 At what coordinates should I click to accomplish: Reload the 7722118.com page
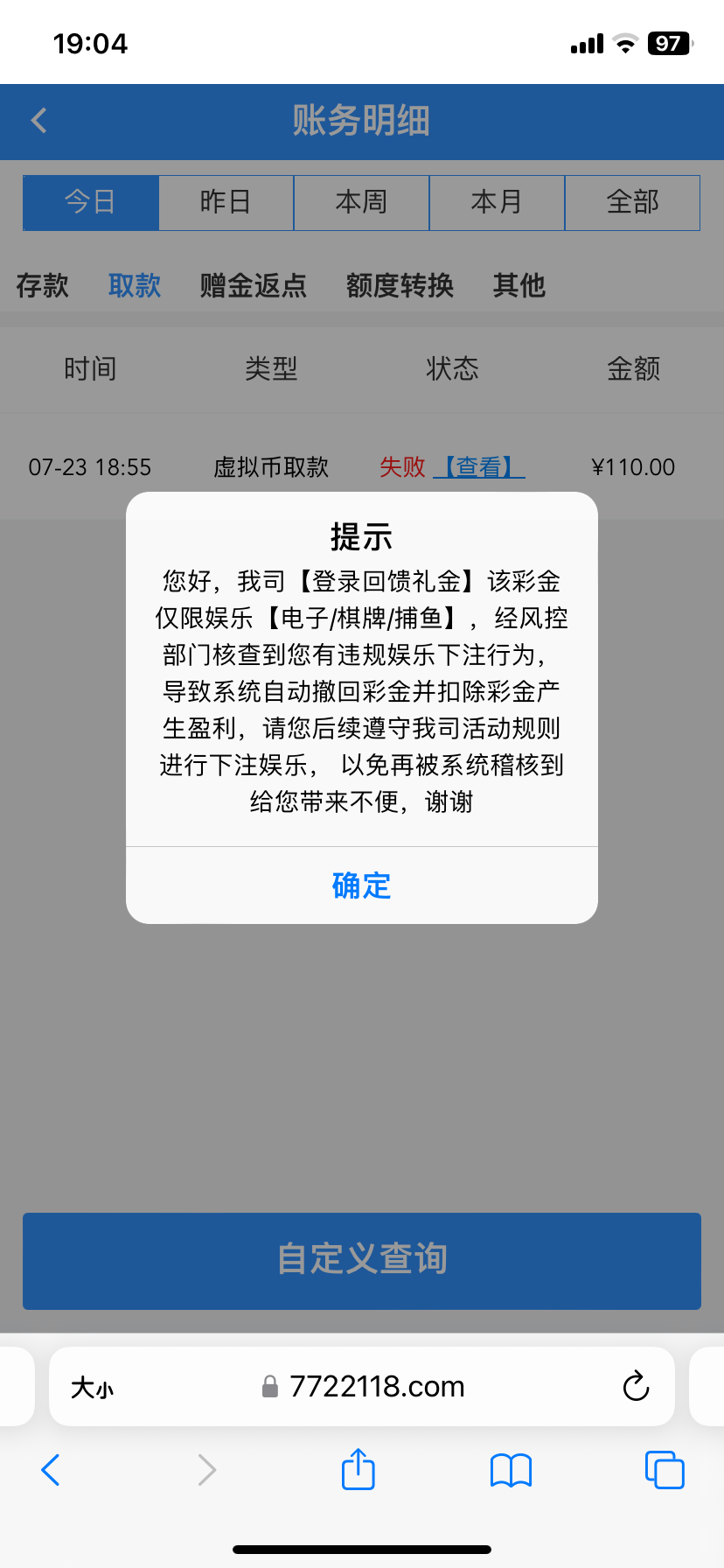pos(636,1386)
